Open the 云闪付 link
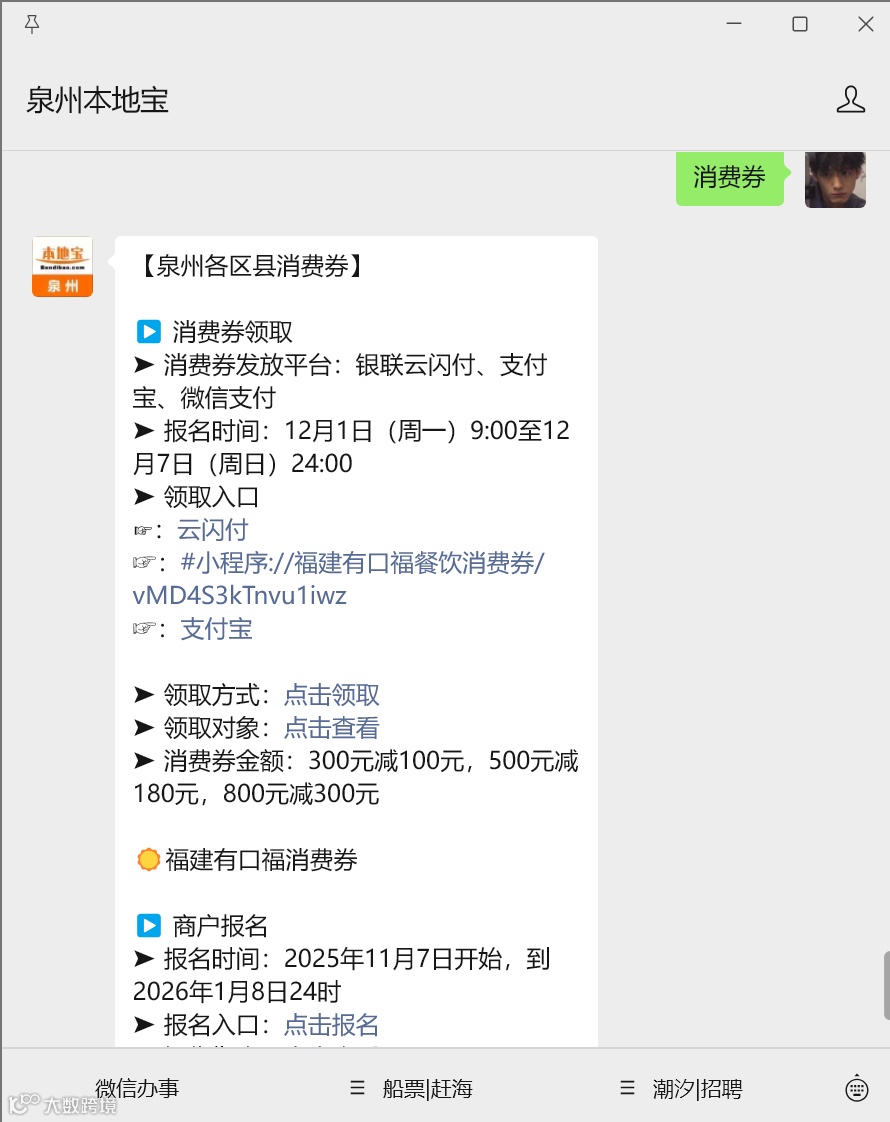Screen dimensions: 890x1122 (x=212, y=530)
